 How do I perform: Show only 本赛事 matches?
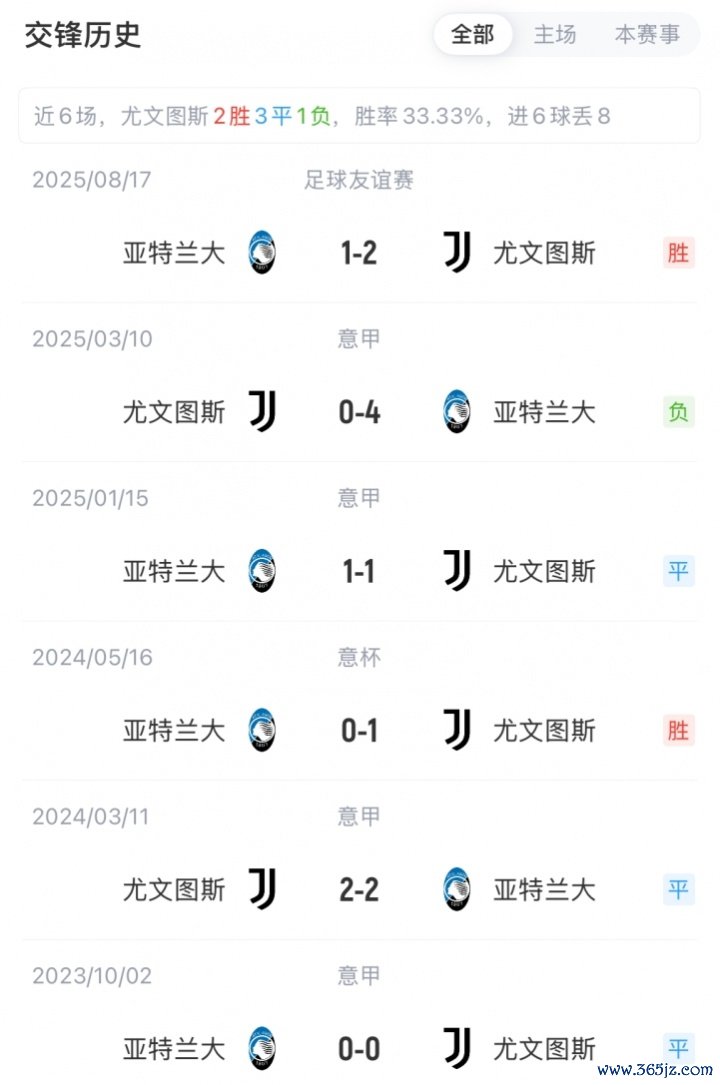646,35
